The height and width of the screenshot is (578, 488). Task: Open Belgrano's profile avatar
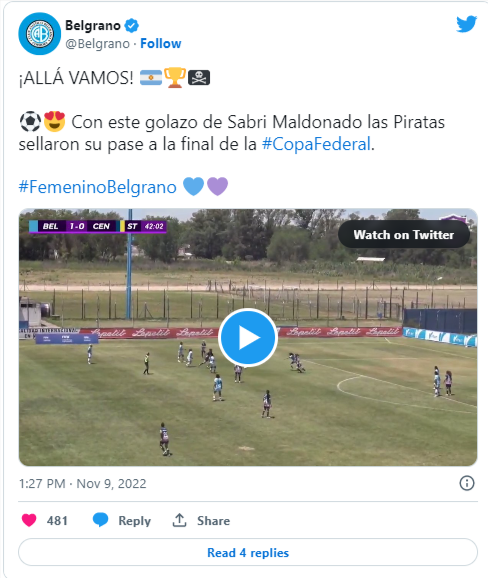tap(39, 34)
